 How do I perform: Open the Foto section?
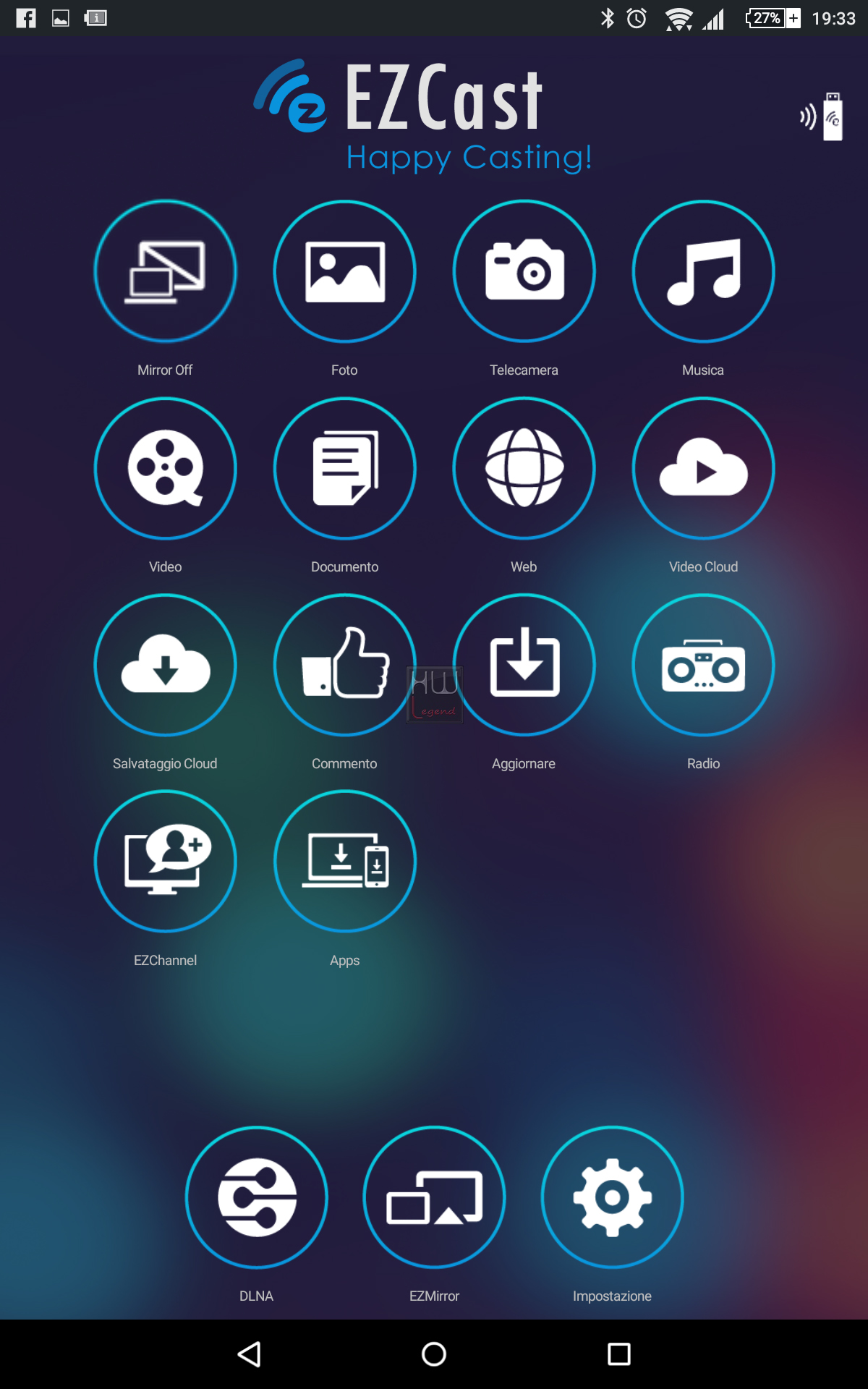[x=345, y=271]
